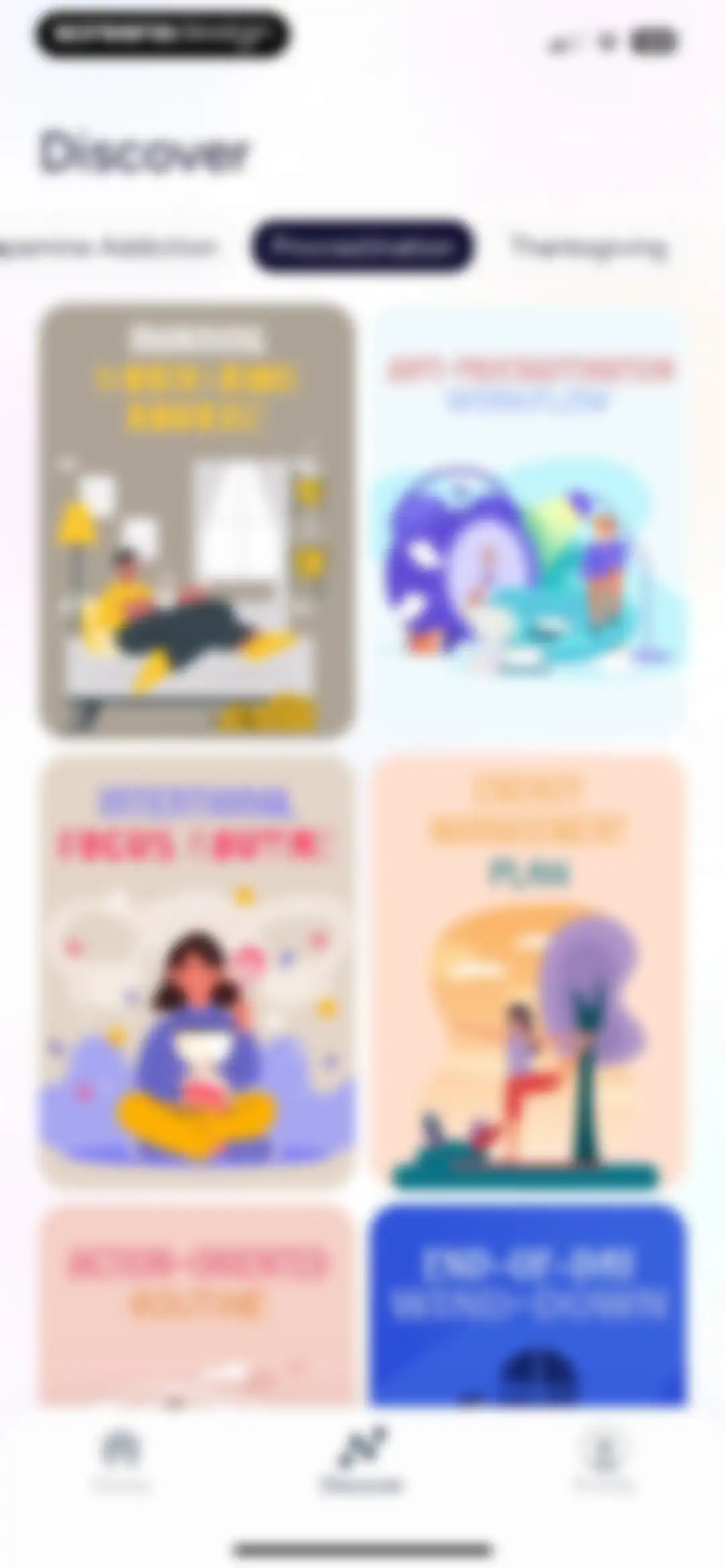Open the morning routine card with yellow title
725x1568 pixels.
197,521
